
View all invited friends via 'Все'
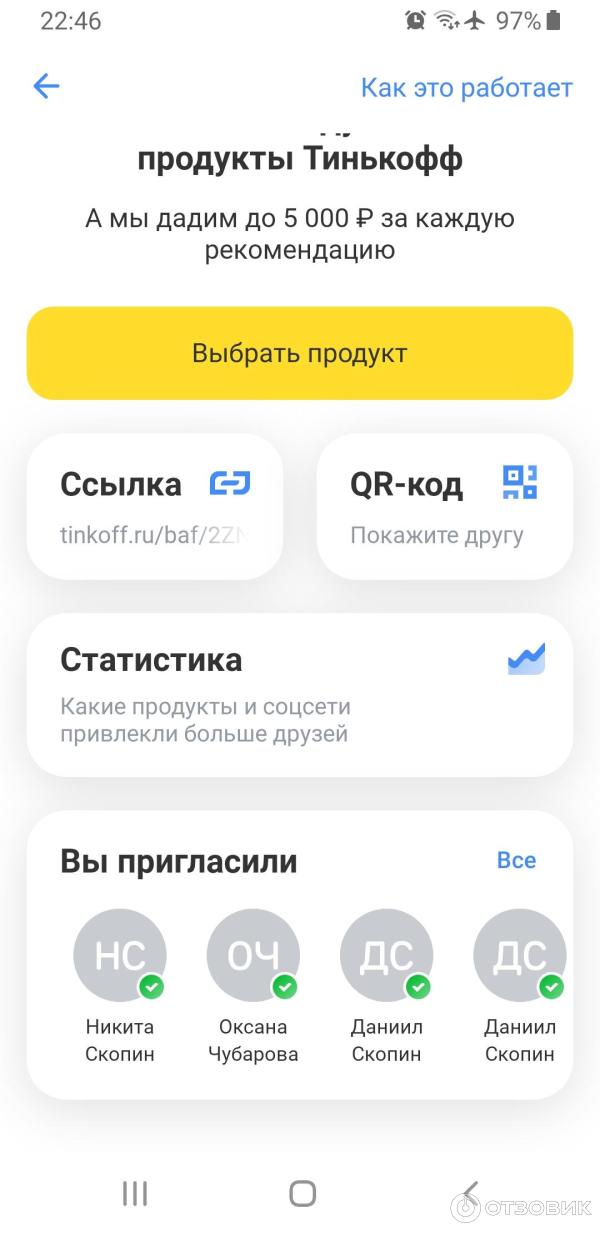pyautogui.click(x=516, y=860)
